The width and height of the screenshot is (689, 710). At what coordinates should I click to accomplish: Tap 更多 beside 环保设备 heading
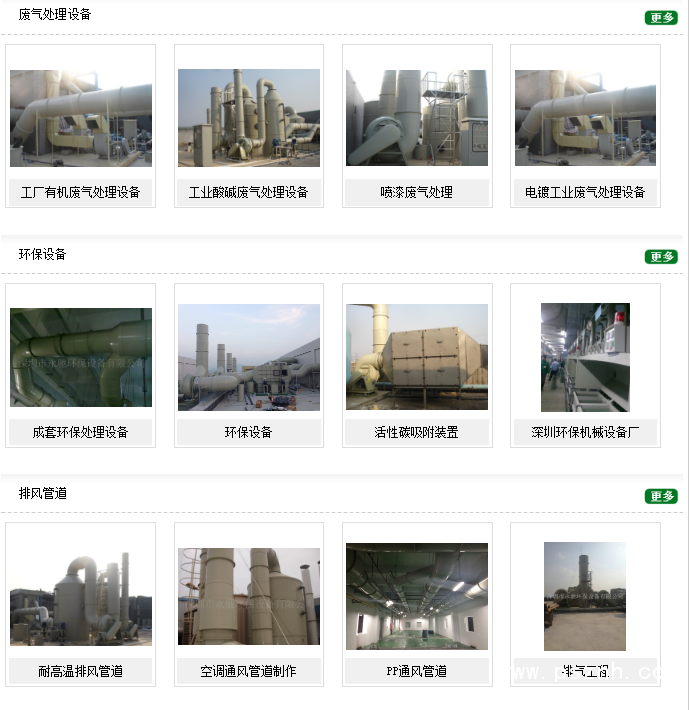(x=661, y=257)
